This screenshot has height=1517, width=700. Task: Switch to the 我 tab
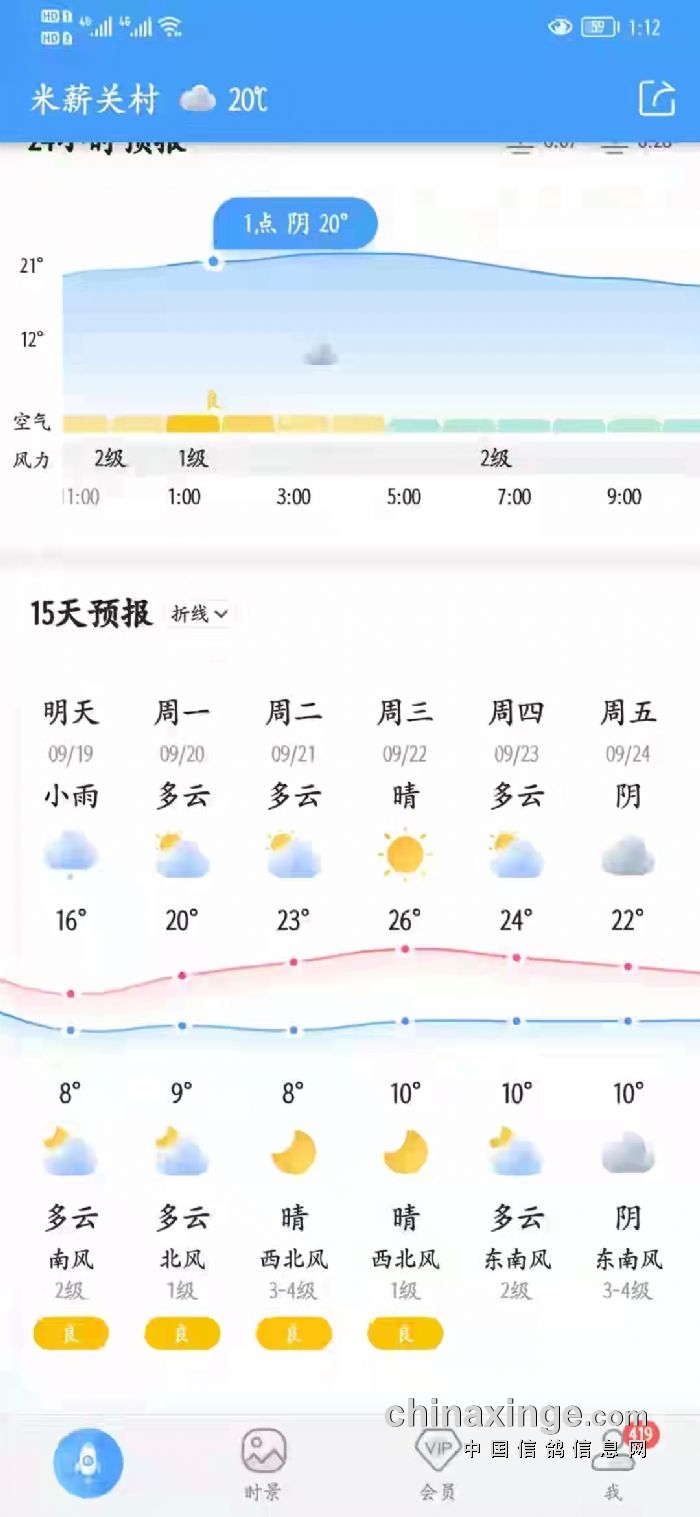pyautogui.click(x=613, y=1463)
